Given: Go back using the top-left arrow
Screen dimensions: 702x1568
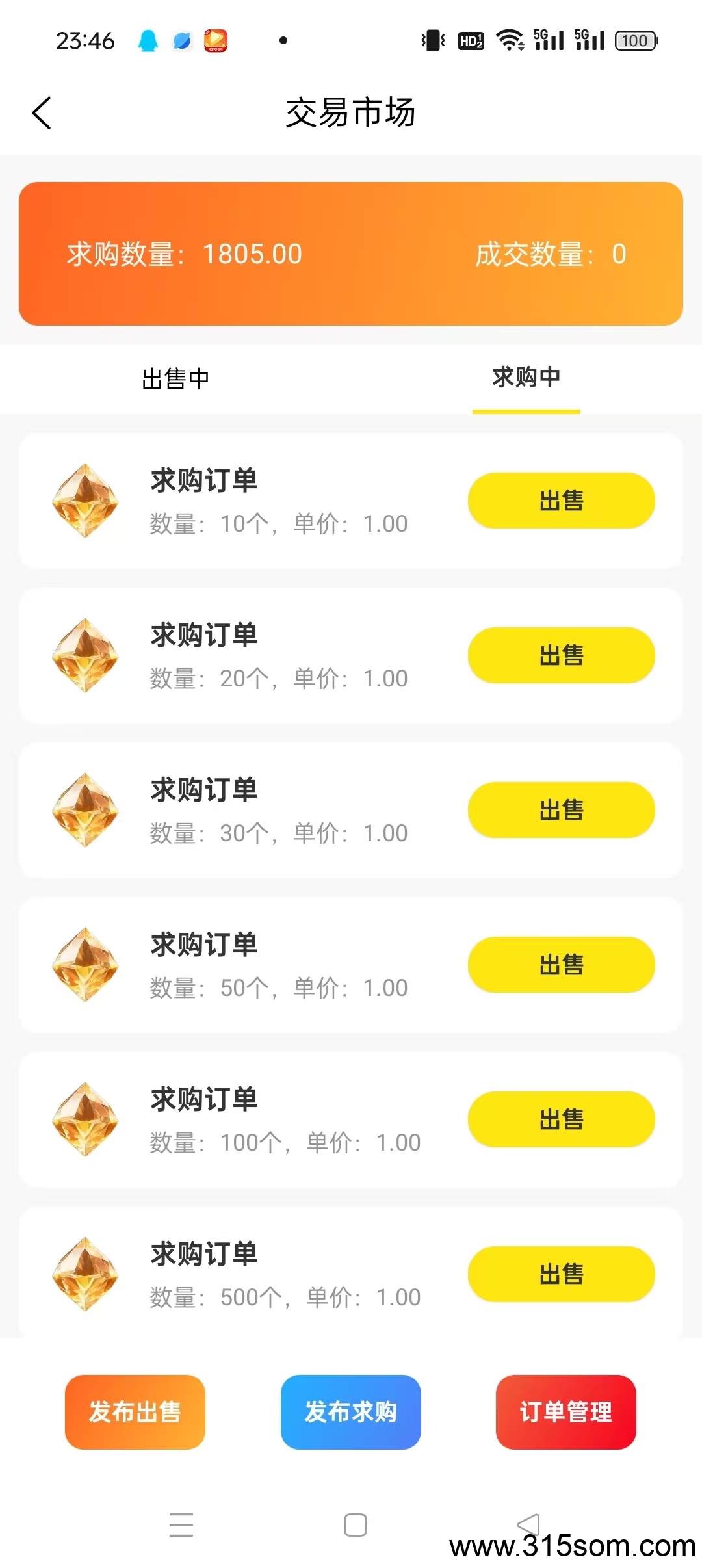Looking at the screenshot, I should point(42,113).
